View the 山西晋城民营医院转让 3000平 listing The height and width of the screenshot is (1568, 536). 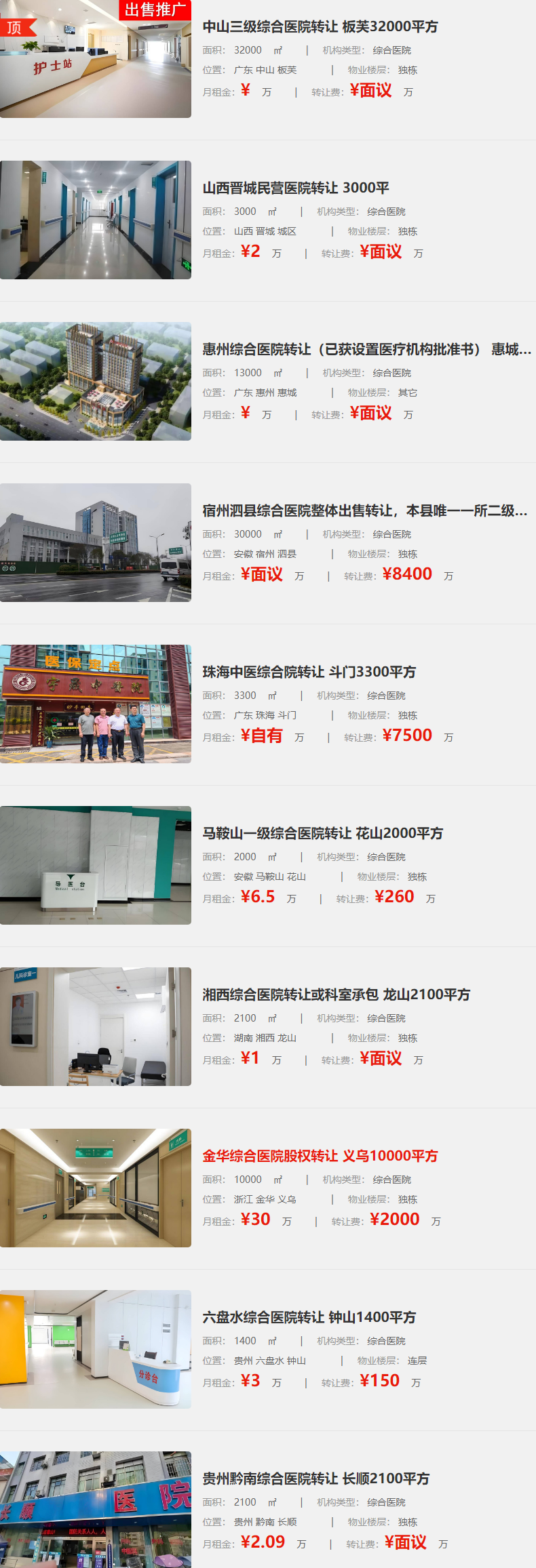click(296, 188)
